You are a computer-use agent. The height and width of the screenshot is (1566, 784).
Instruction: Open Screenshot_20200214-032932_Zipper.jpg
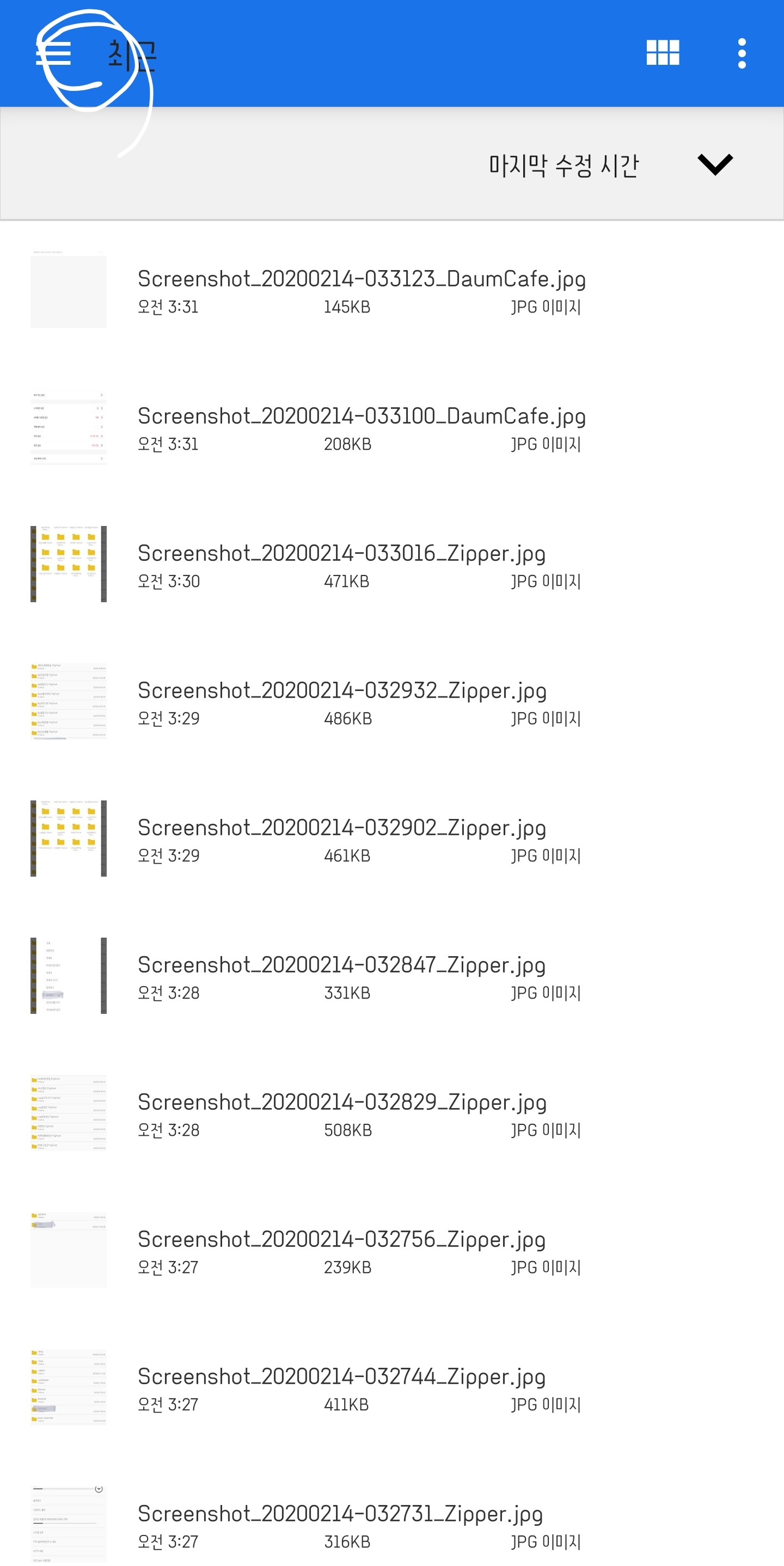392,702
